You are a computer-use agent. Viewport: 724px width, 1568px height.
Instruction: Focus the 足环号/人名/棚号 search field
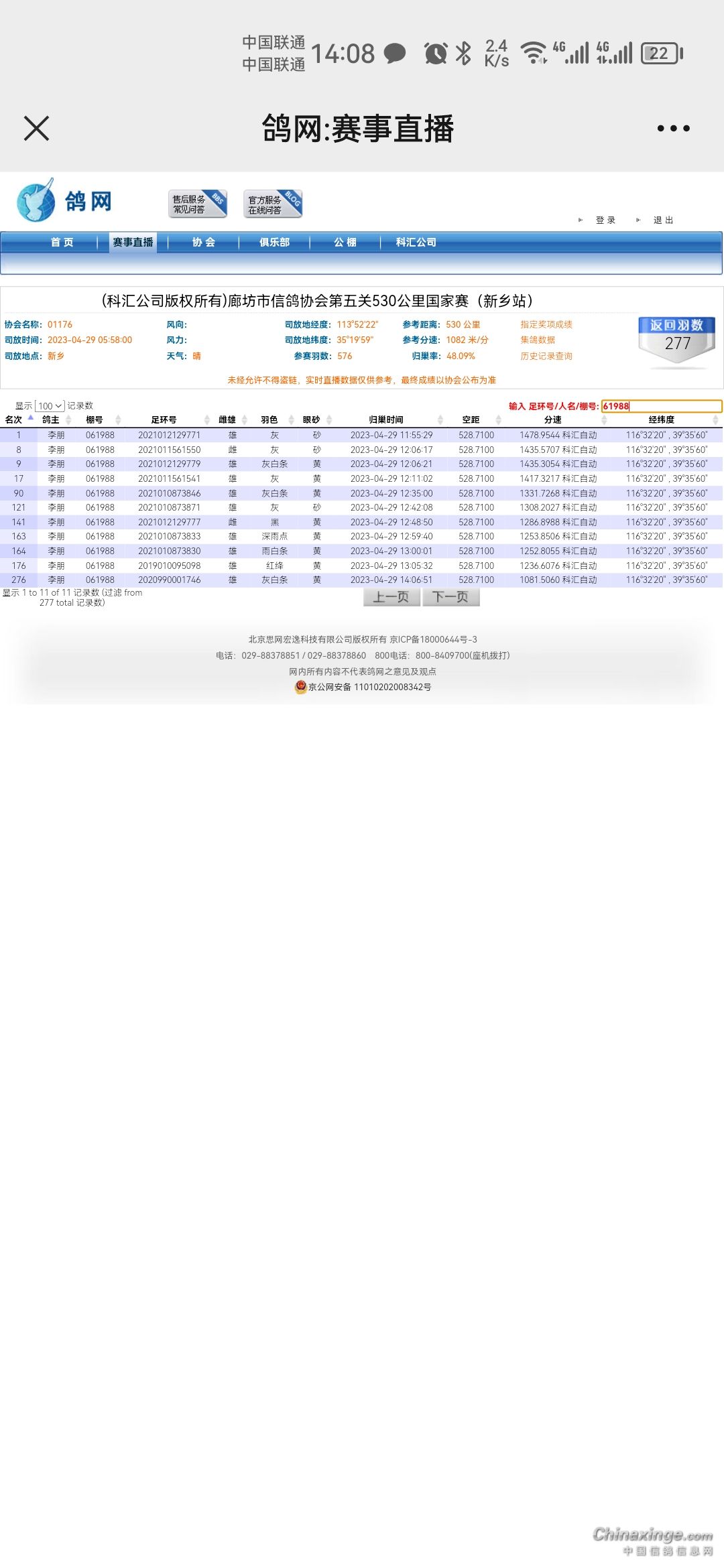(661, 406)
